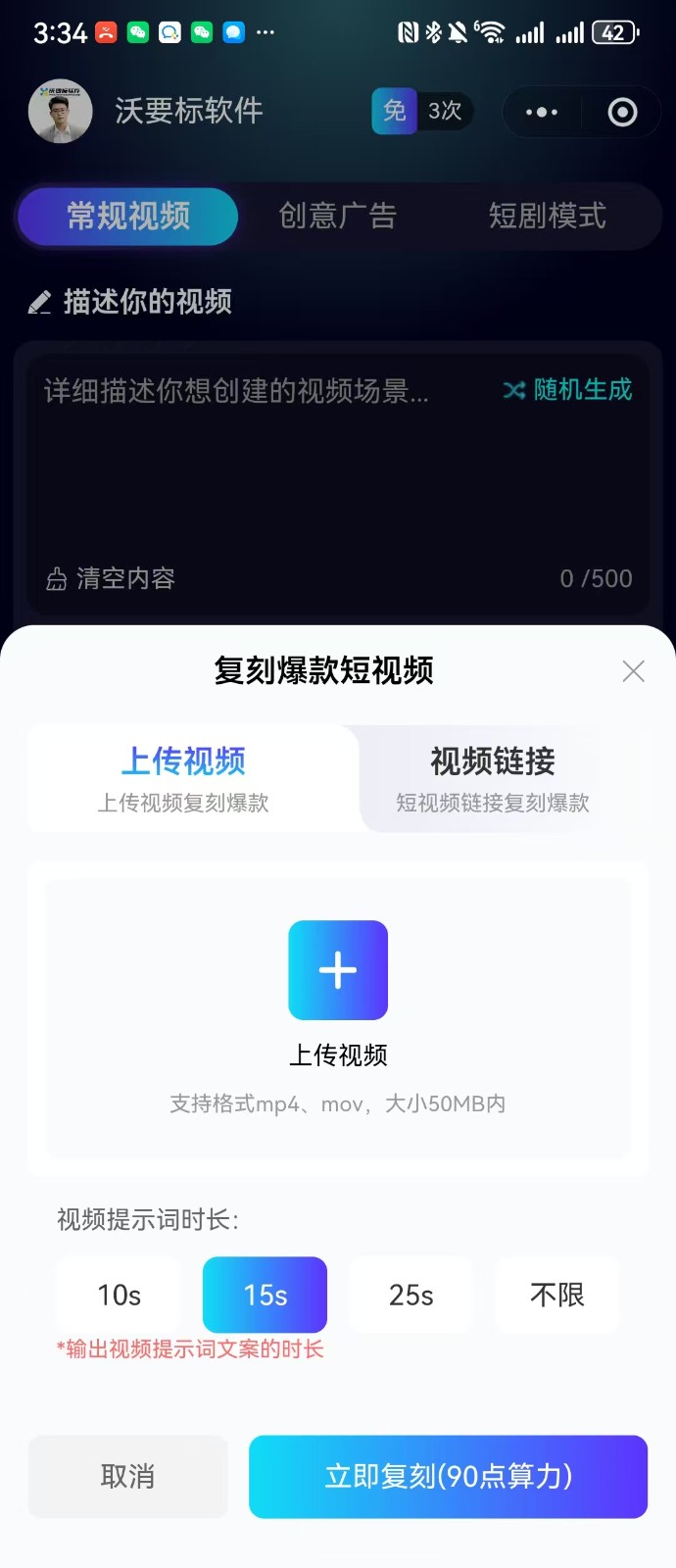Screen dimensions: 676x1568
Task: Tap 随机生成 to generate random description
Action: pyautogui.click(x=568, y=390)
